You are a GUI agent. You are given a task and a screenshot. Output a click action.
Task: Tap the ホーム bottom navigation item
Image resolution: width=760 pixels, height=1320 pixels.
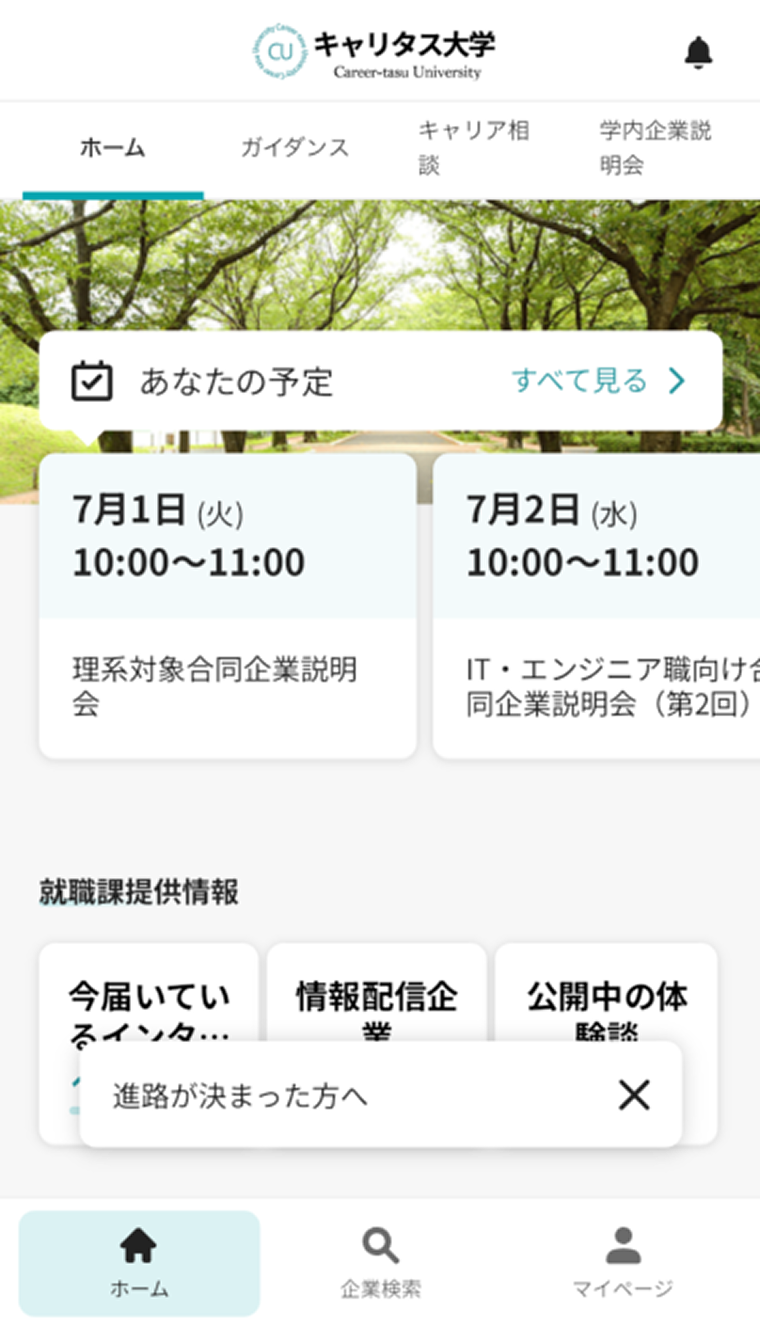pyautogui.click(x=139, y=1263)
